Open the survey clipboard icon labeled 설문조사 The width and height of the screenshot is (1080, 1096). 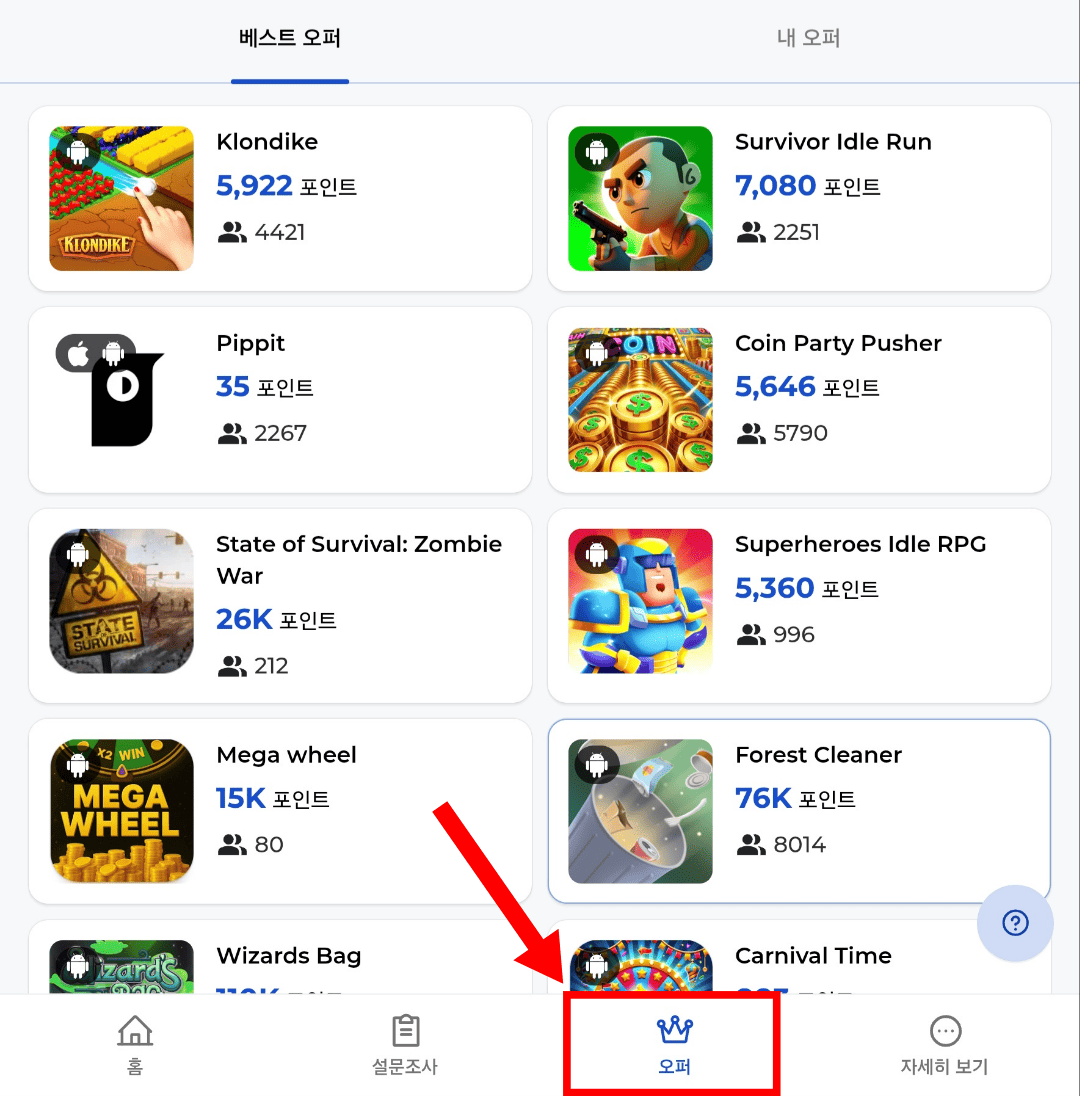pos(404,1028)
